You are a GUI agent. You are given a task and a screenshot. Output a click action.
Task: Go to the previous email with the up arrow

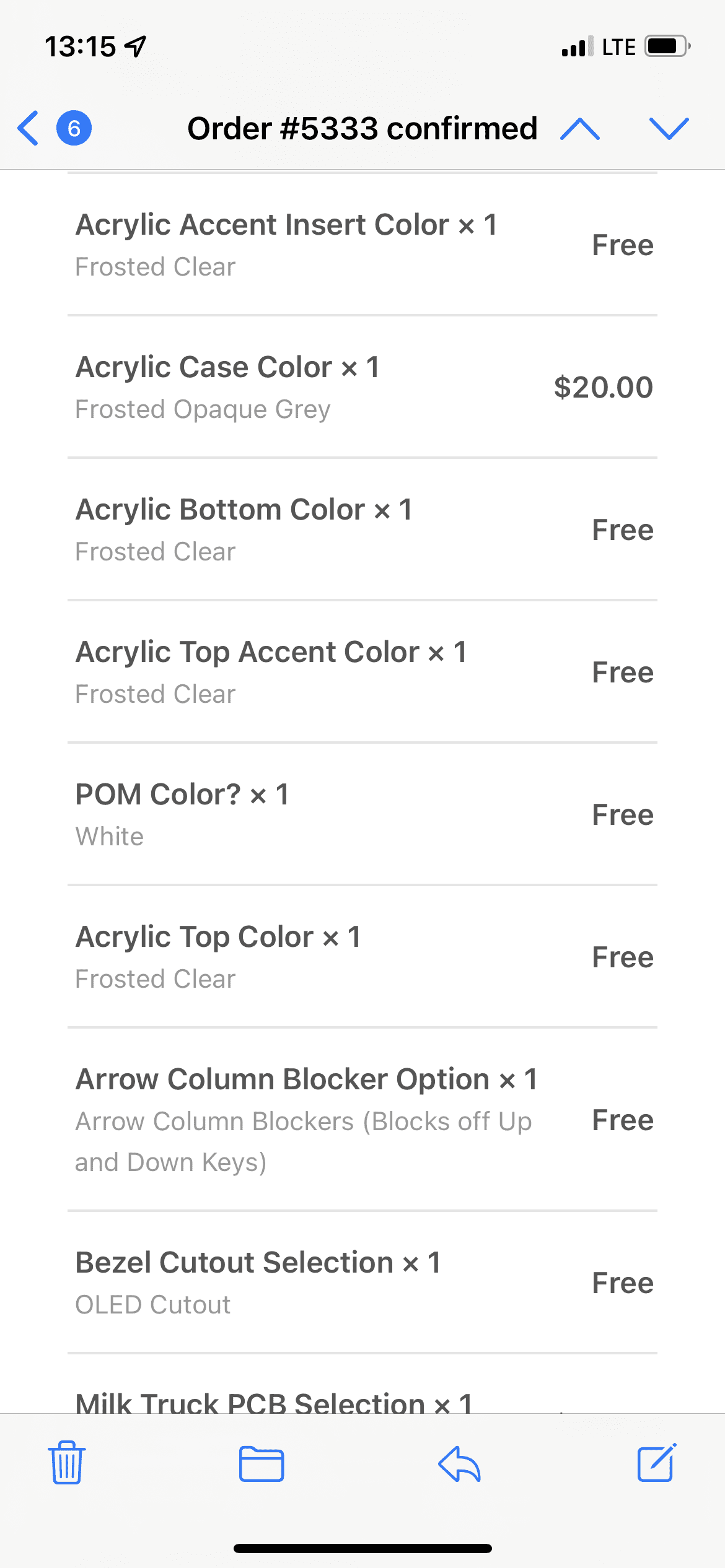coord(579,129)
